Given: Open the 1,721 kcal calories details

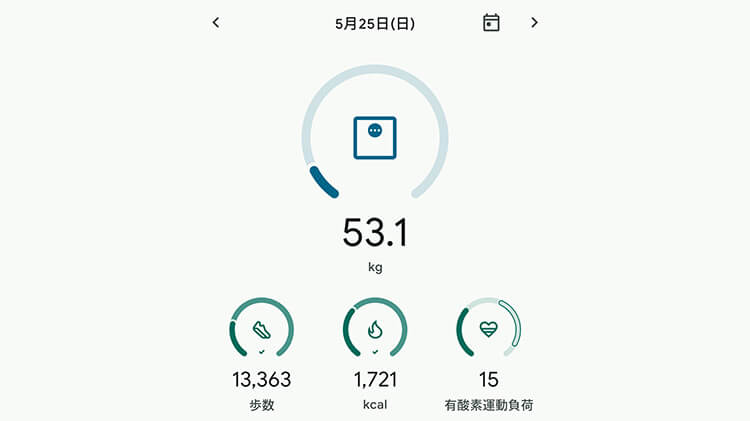Looking at the screenshot, I should 375,329.
